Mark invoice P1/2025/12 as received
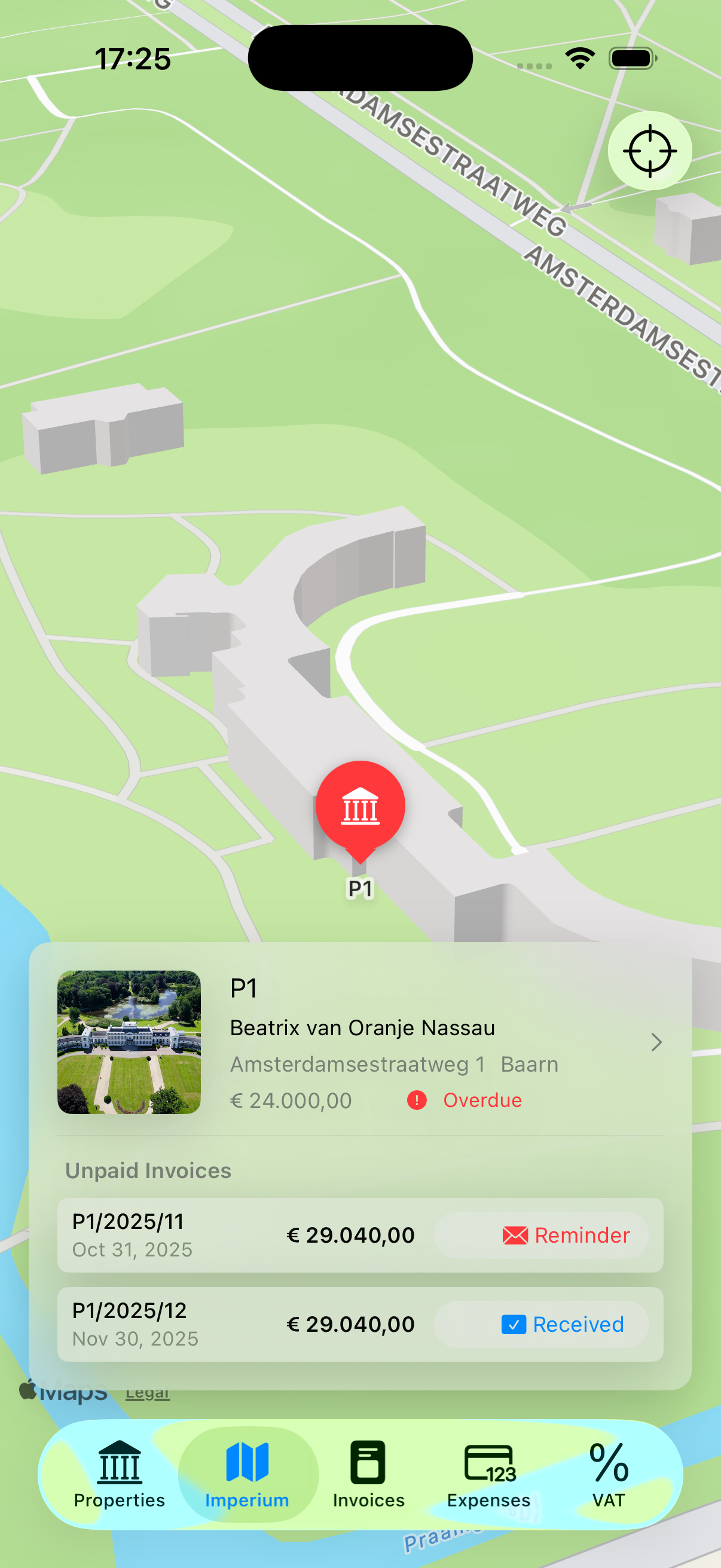721x1568 pixels. tap(542, 1324)
